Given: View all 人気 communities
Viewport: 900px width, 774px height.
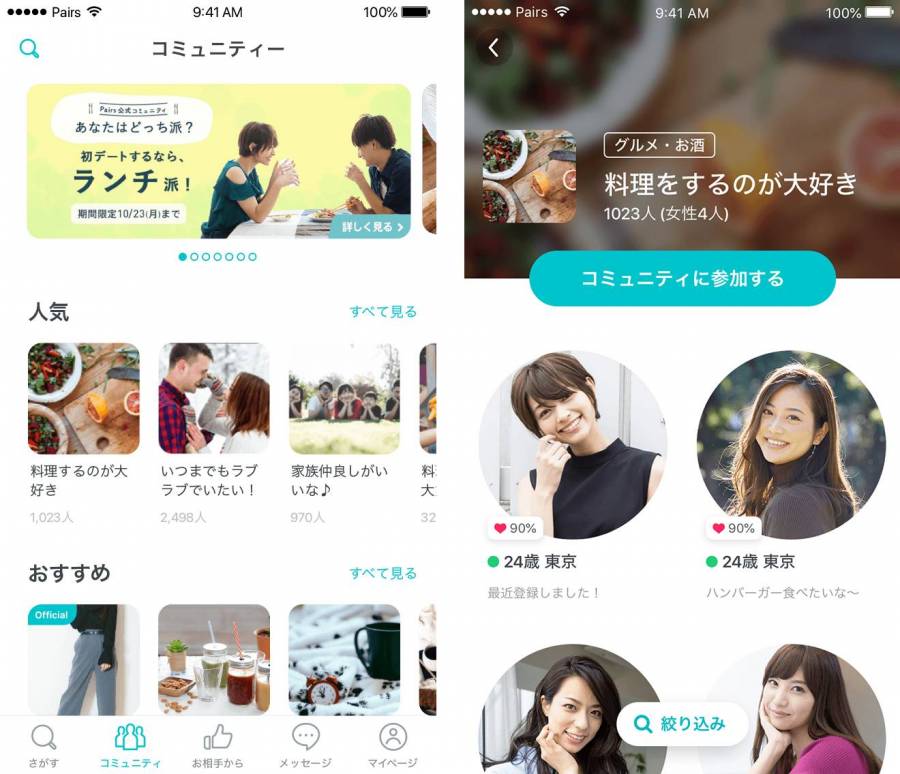Looking at the screenshot, I should coord(383,312).
